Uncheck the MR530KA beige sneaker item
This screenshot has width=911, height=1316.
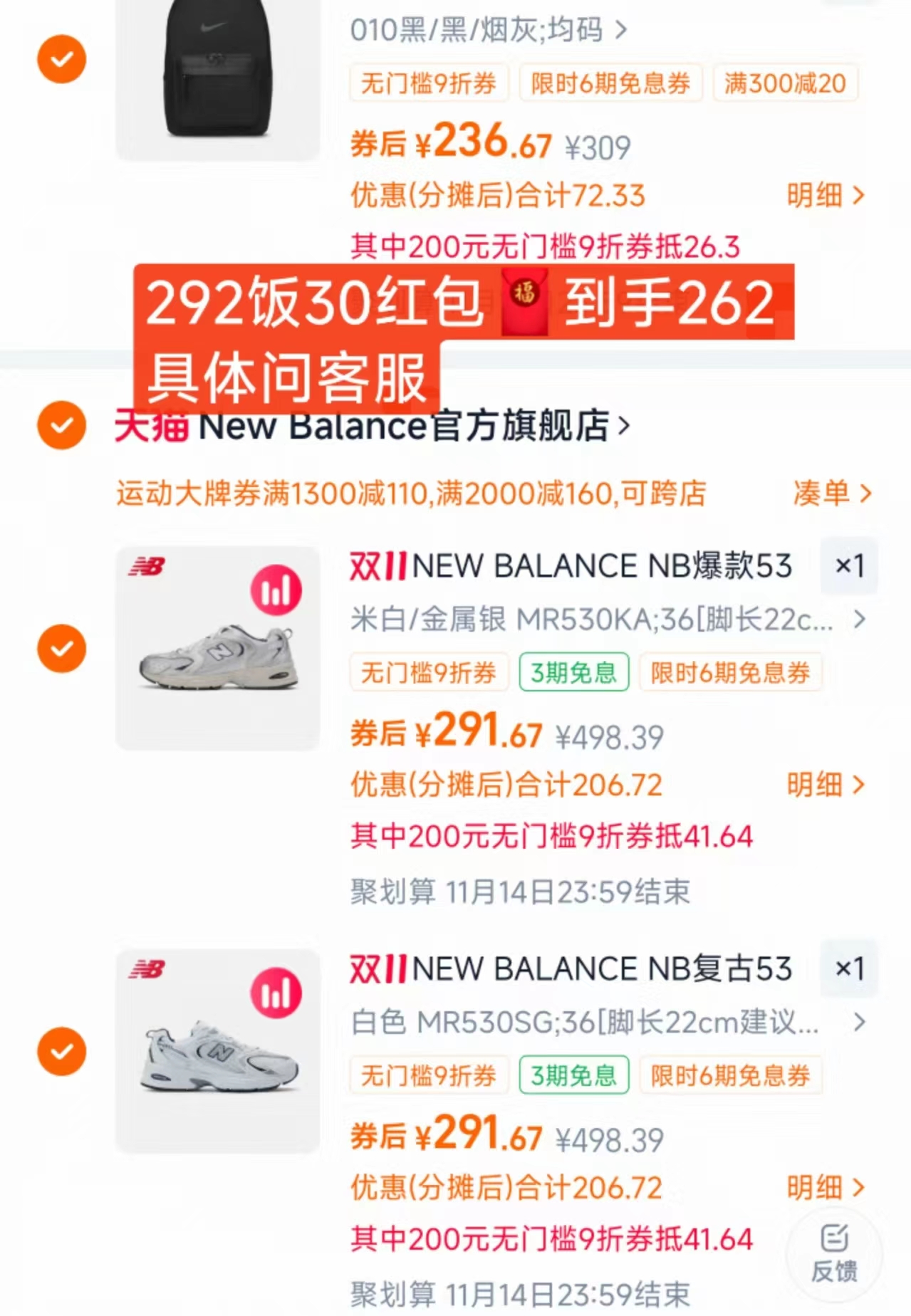click(63, 648)
